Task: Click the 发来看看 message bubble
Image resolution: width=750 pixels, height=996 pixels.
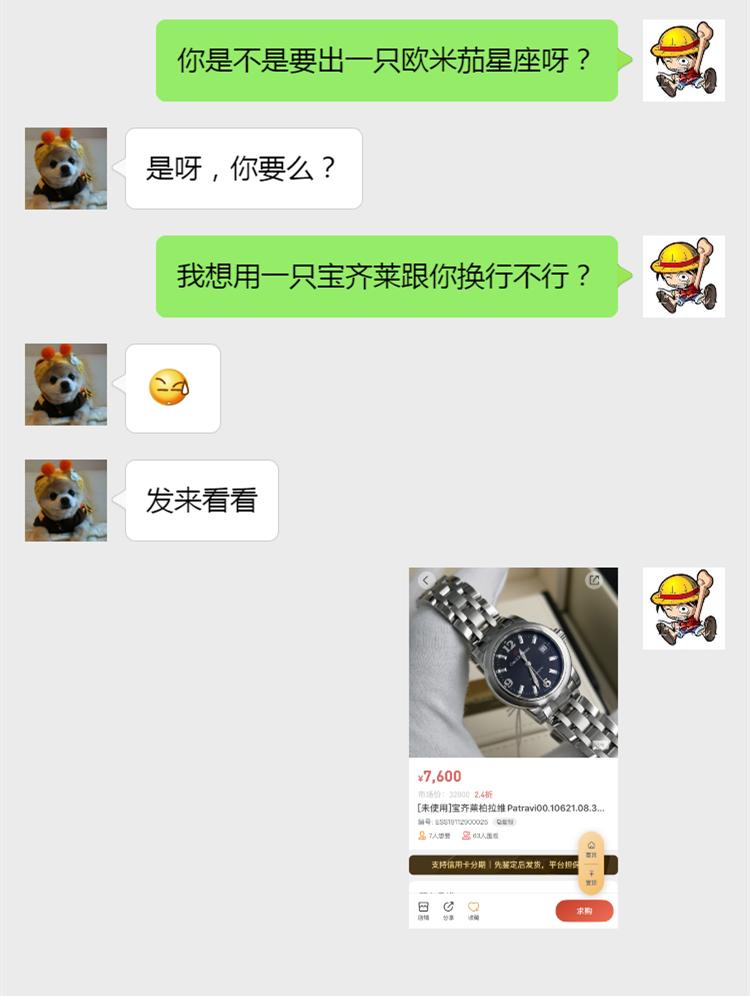Action: click(201, 500)
